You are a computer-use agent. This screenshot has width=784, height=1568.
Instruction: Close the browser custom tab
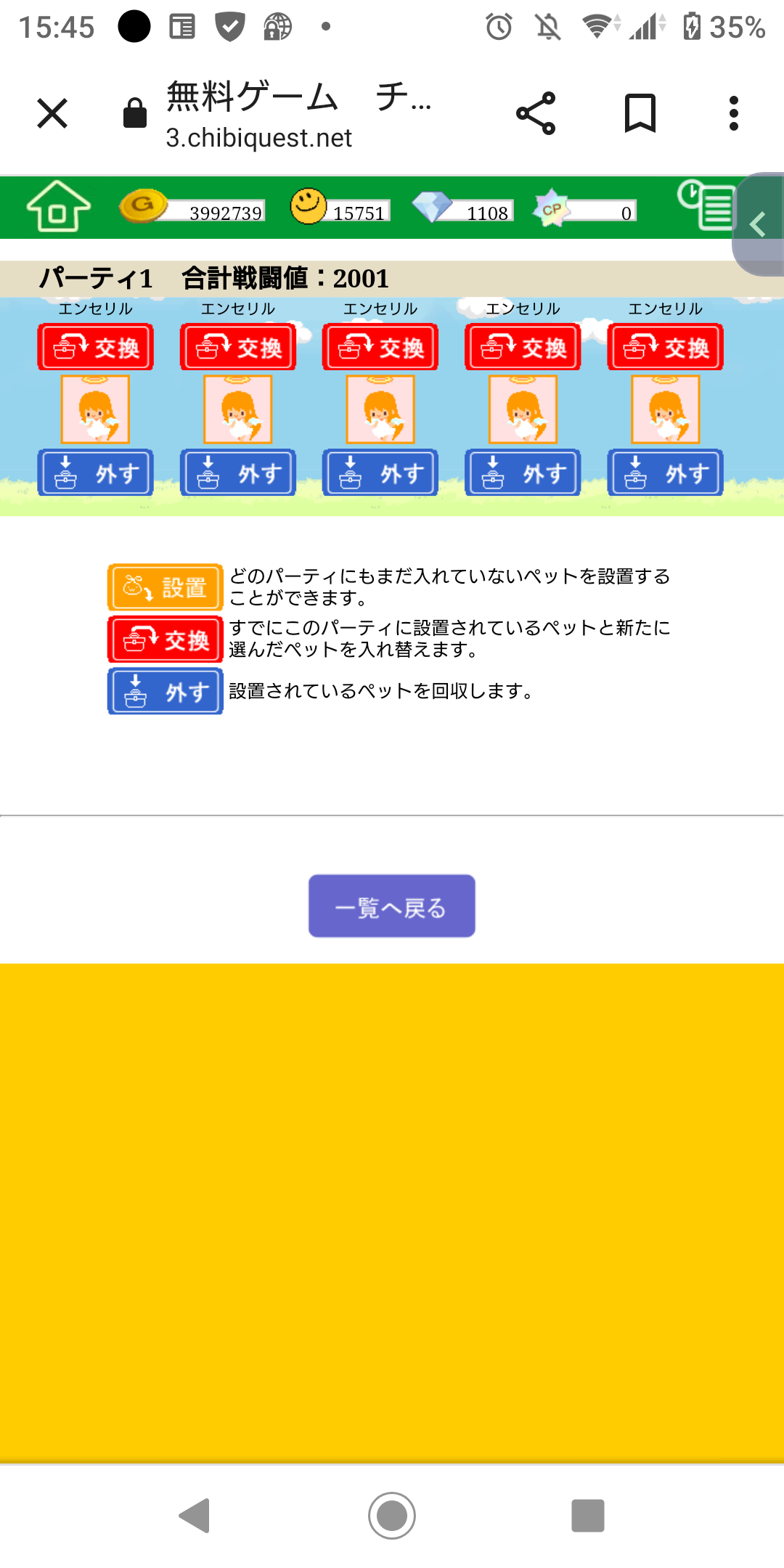point(52,114)
